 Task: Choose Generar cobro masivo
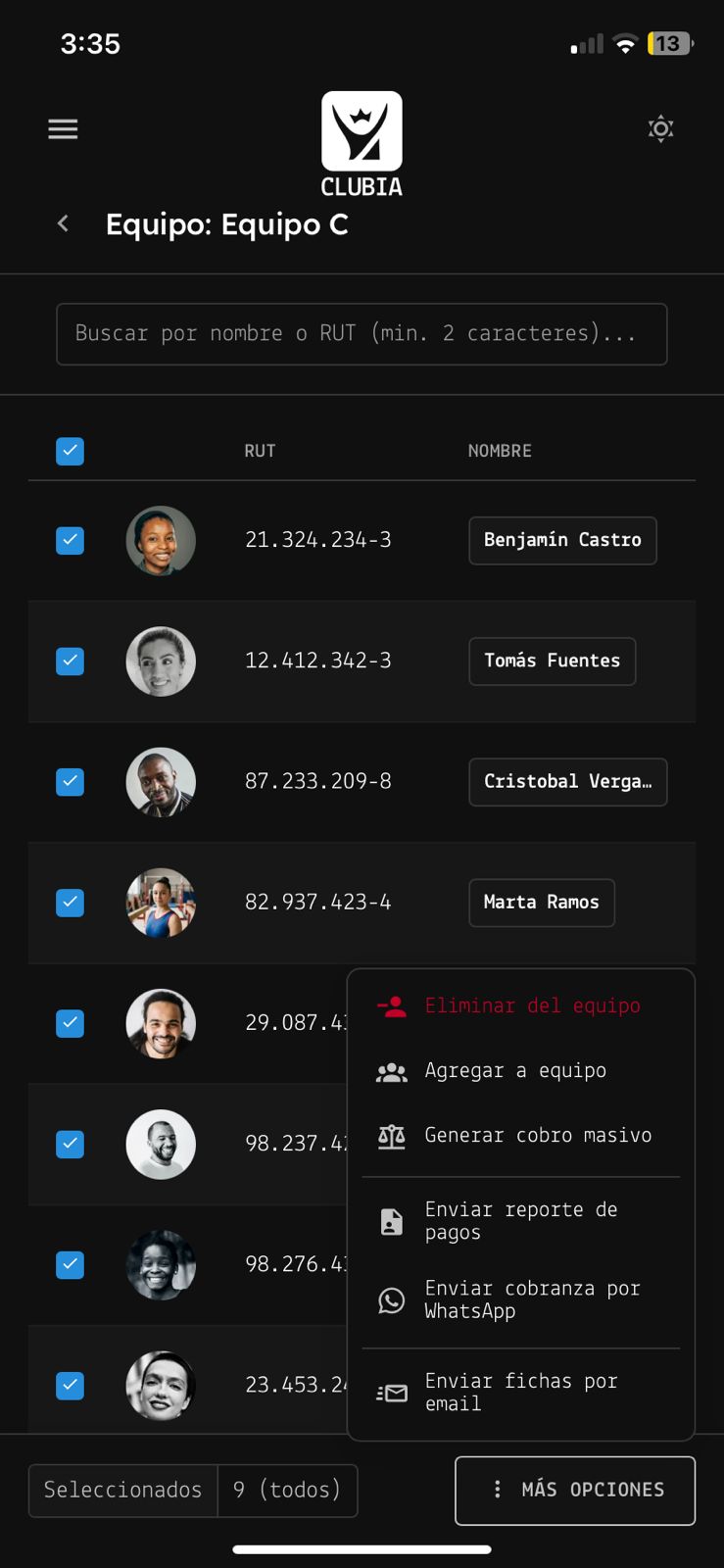[521, 1136]
